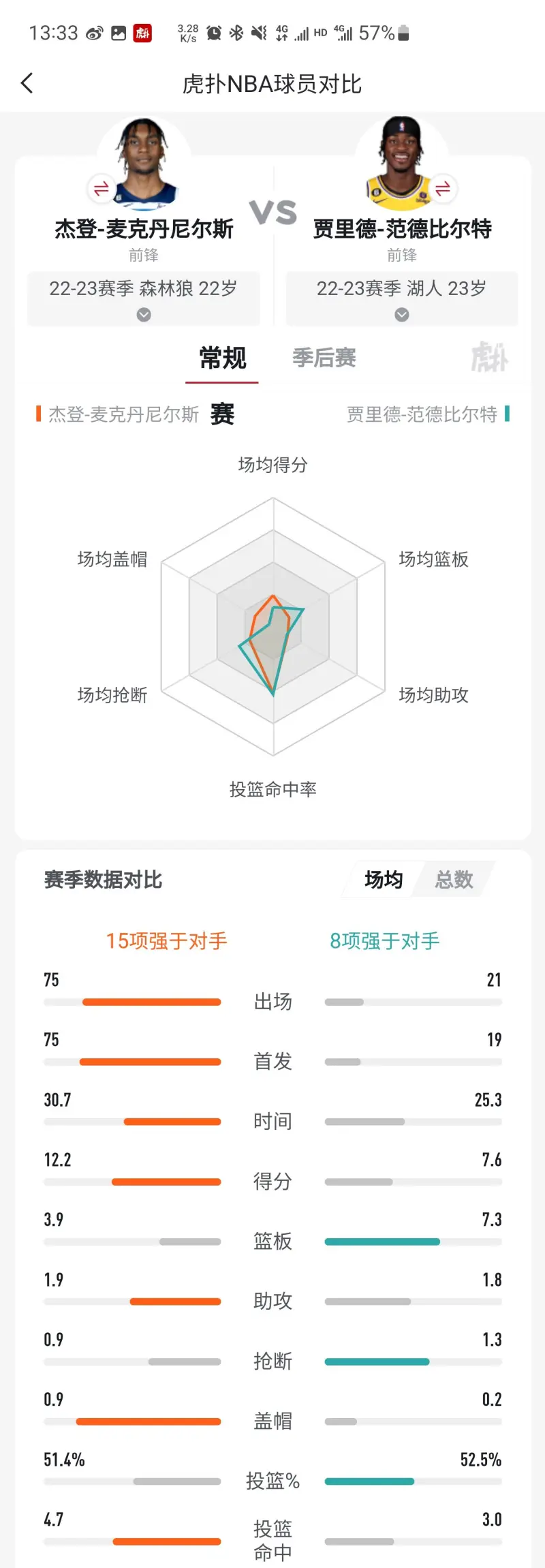Expand the 22-23赛季 湖人 23岁 season dropdown
The height and width of the screenshot is (1568, 545).
pyautogui.click(x=402, y=299)
